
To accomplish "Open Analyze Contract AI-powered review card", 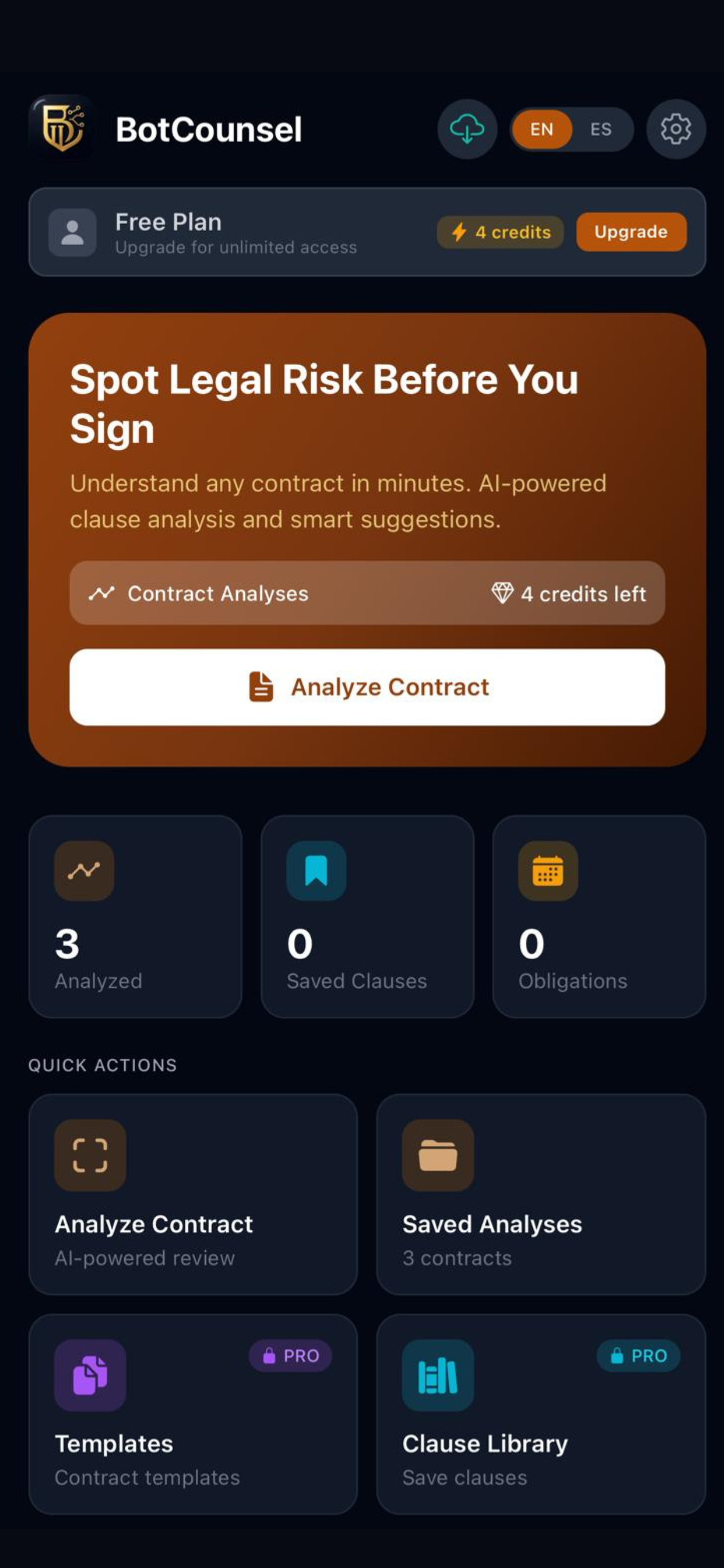I will pos(193,1194).
